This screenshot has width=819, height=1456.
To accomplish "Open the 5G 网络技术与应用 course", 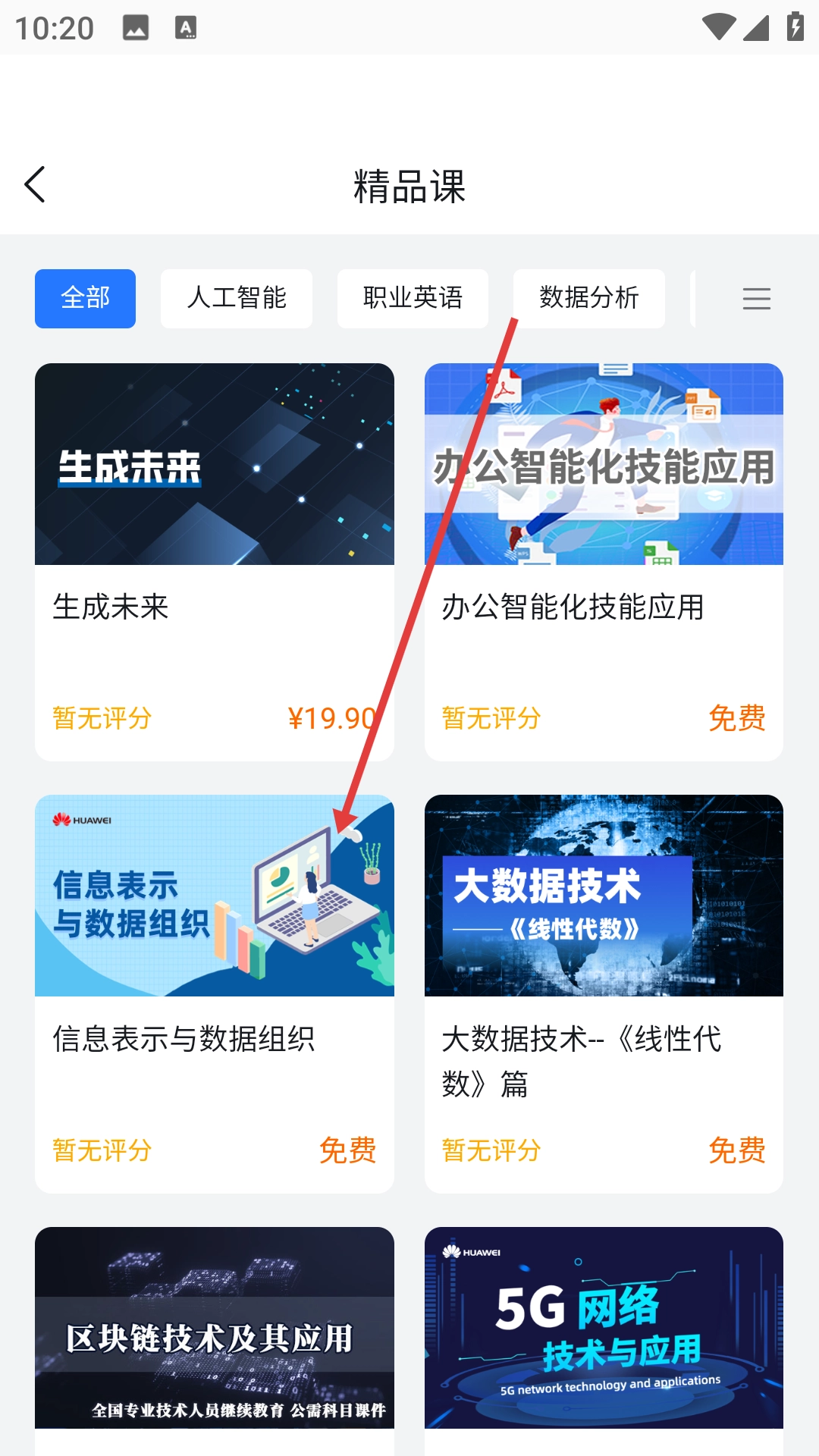I will [x=604, y=1335].
